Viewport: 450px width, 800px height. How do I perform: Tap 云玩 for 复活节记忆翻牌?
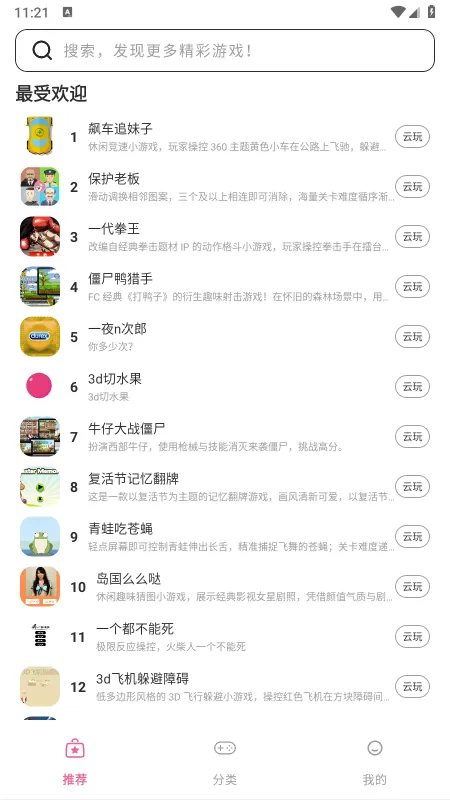(x=412, y=487)
